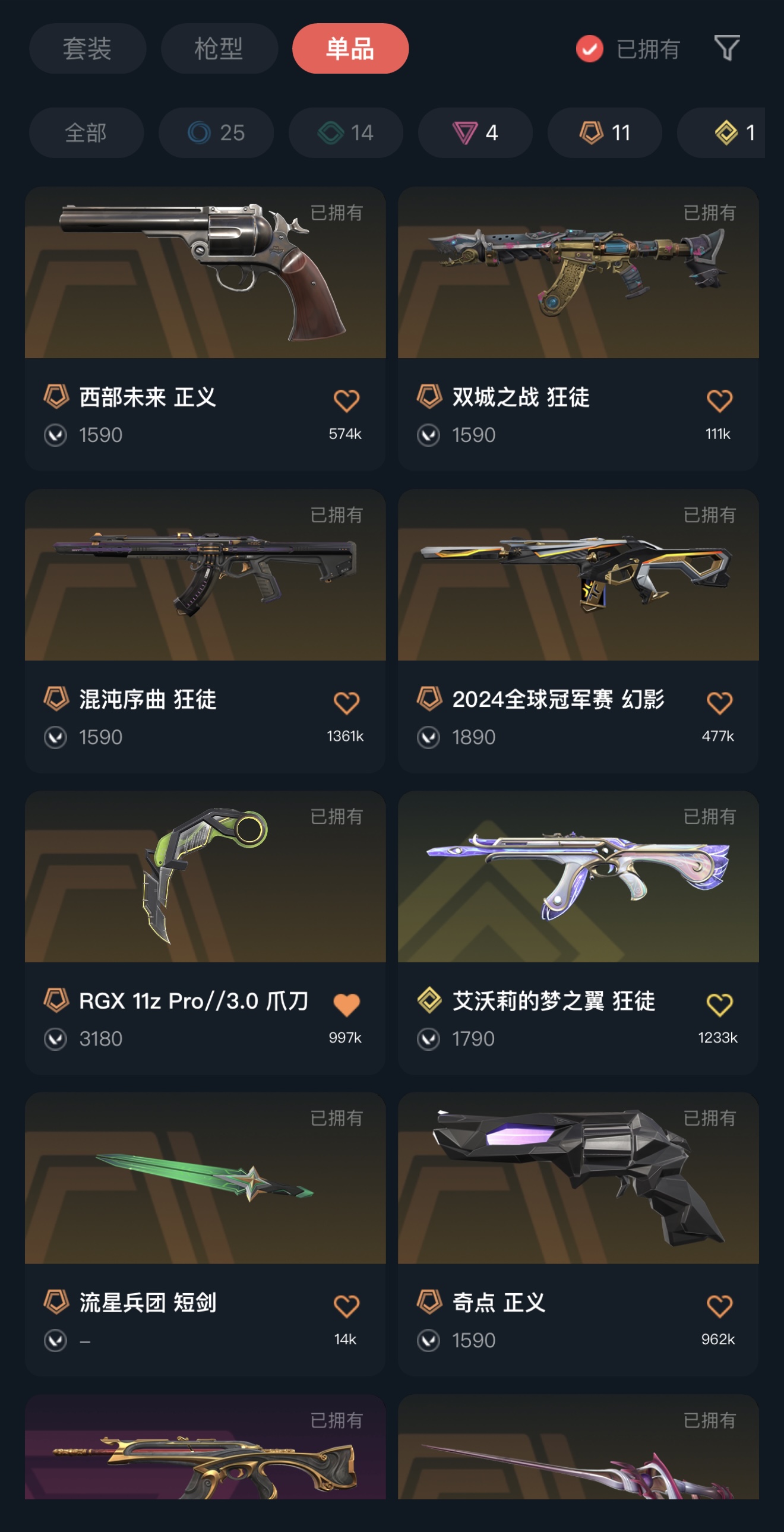Filter by the green tier chip 14
This screenshot has height=1532, width=784.
[346, 132]
